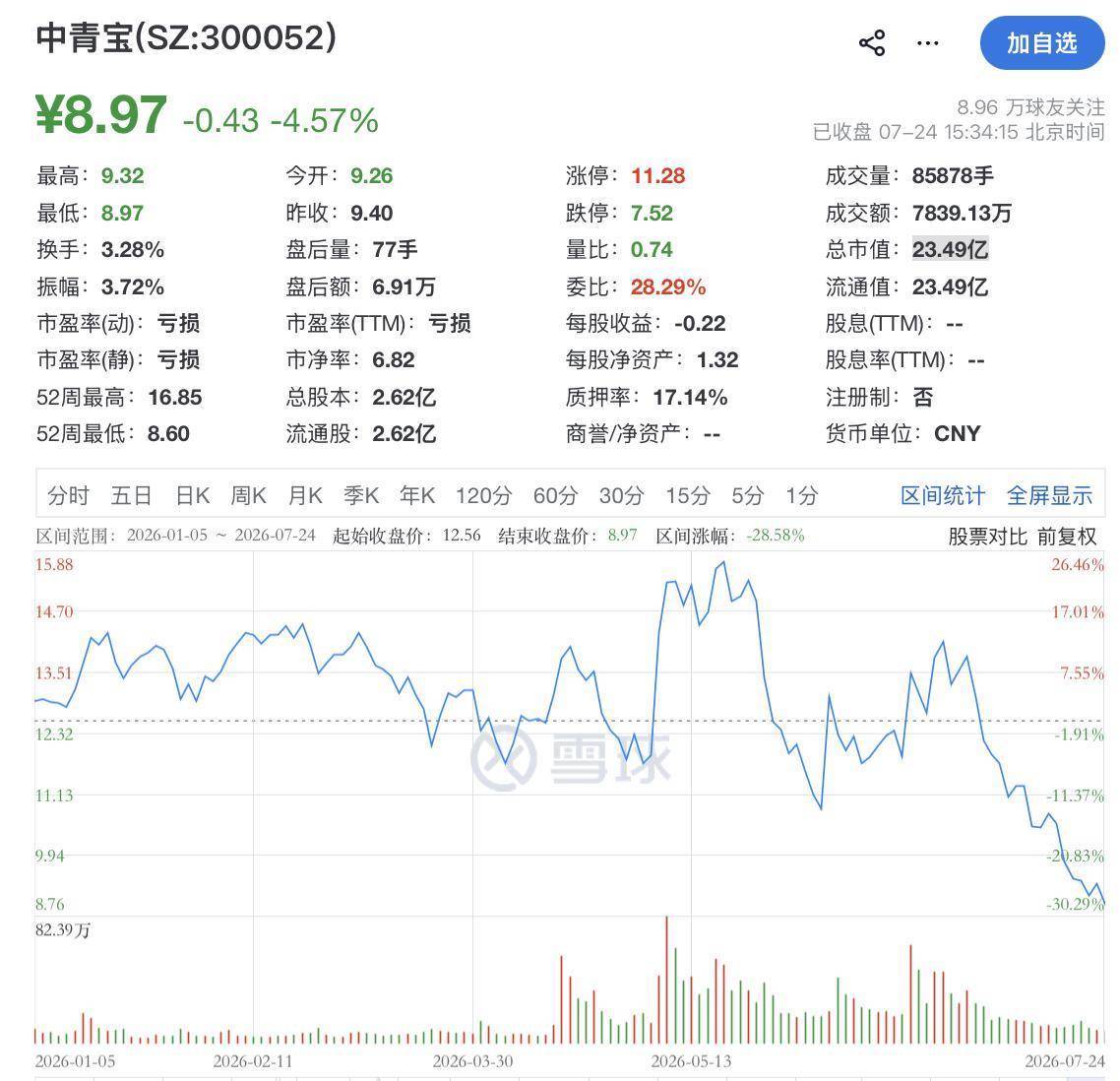View the 30分 chart
1120x1081 pixels.
[x=621, y=495]
